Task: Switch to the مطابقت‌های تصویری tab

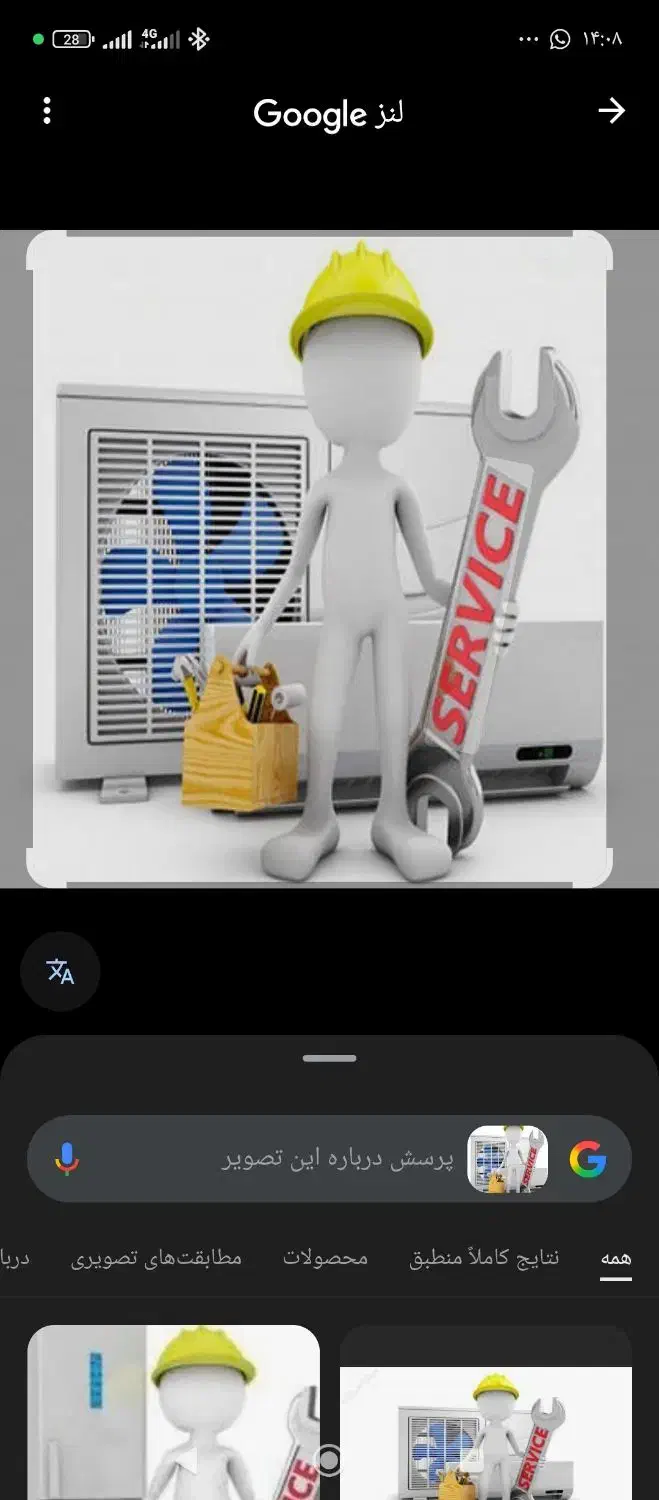Action: click(x=156, y=1258)
